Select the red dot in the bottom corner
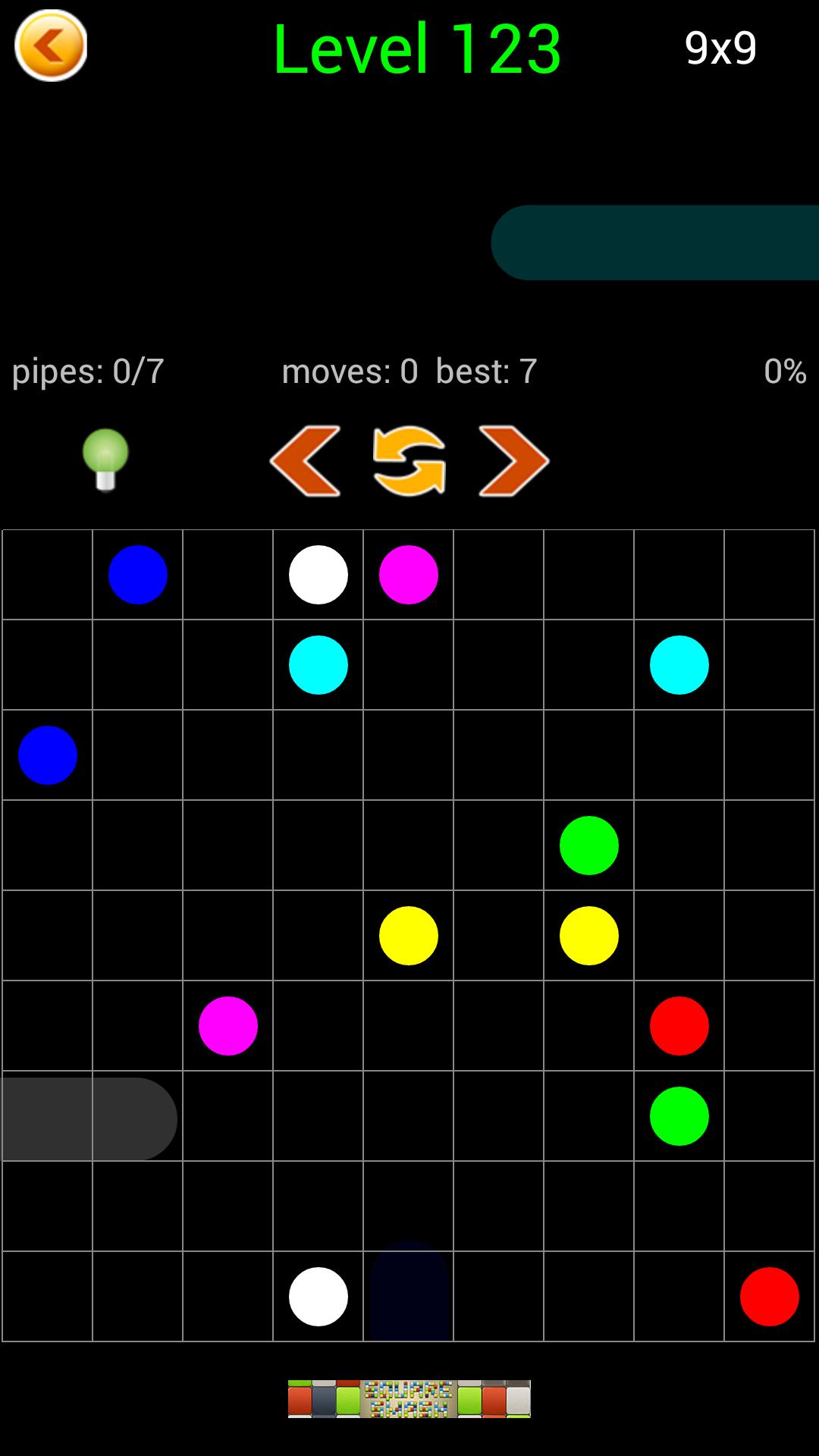 (770, 1297)
